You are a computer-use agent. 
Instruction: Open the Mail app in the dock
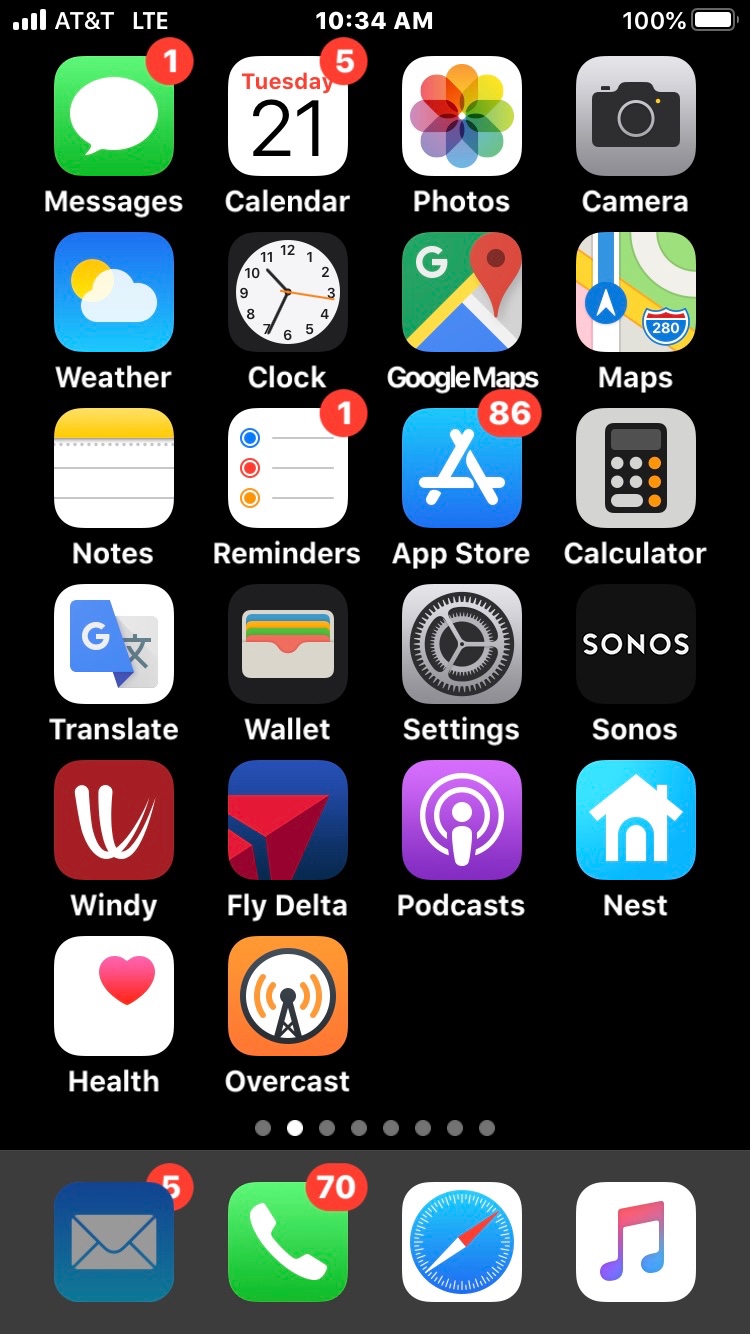point(114,1242)
